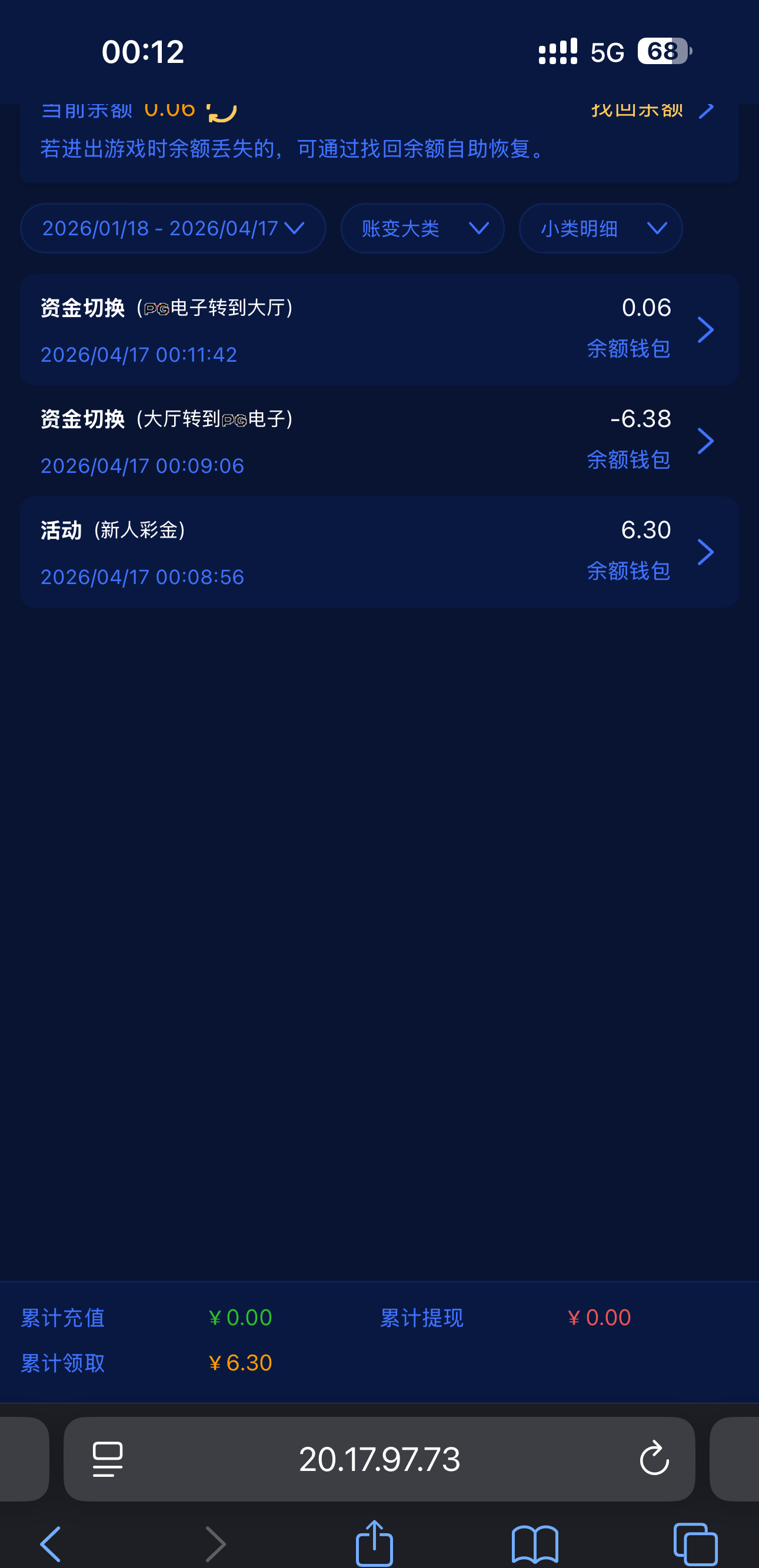This screenshot has height=1568, width=759.
Task: Open browser bookmarks
Action: point(535,1544)
